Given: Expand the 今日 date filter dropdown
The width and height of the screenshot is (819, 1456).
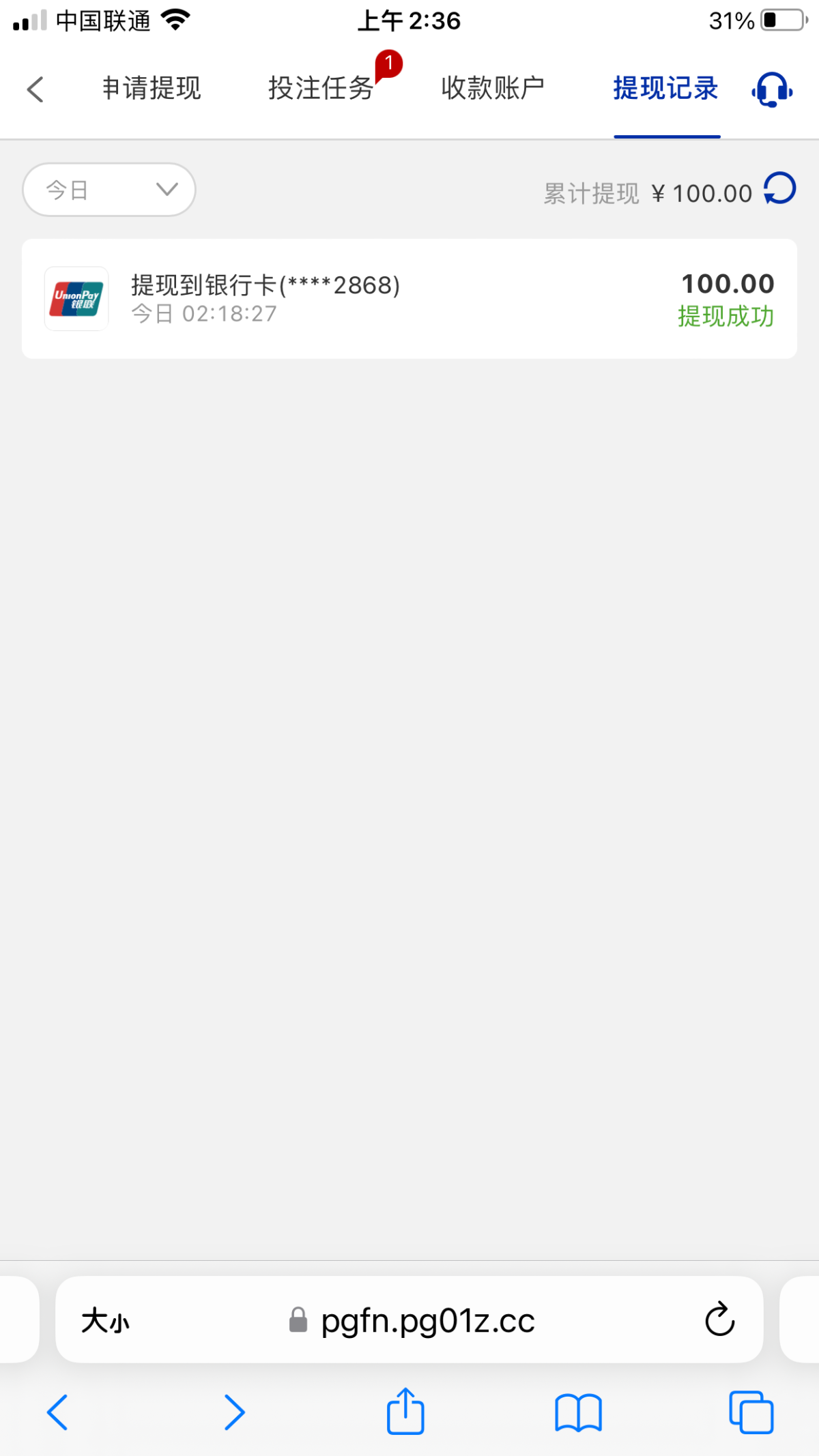Looking at the screenshot, I should 109,190.
